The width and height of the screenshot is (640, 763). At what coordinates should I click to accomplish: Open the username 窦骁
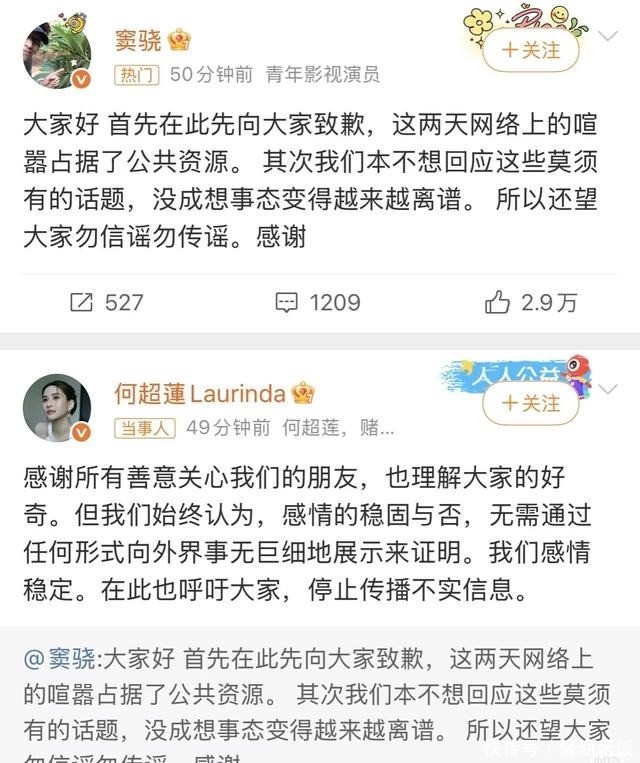137,41
